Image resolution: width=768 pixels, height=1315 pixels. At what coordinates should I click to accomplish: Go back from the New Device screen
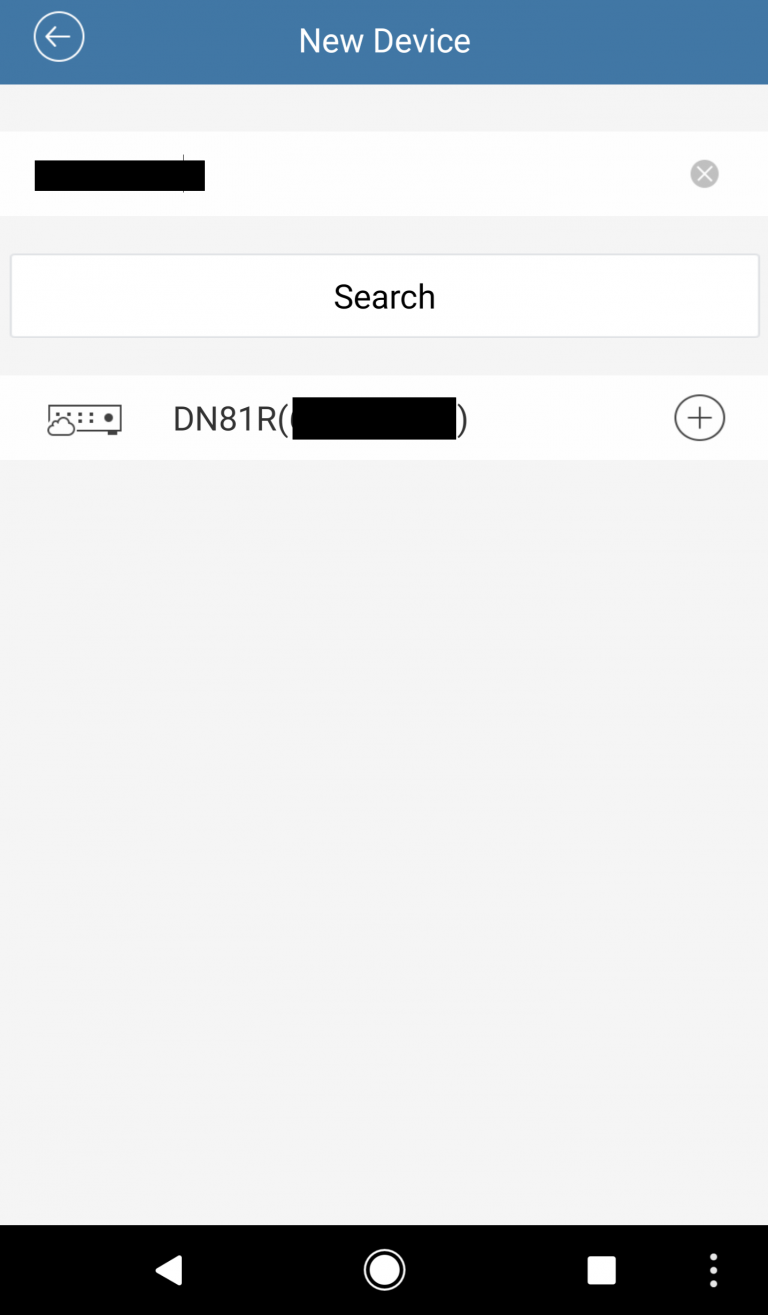pos(58,39)
